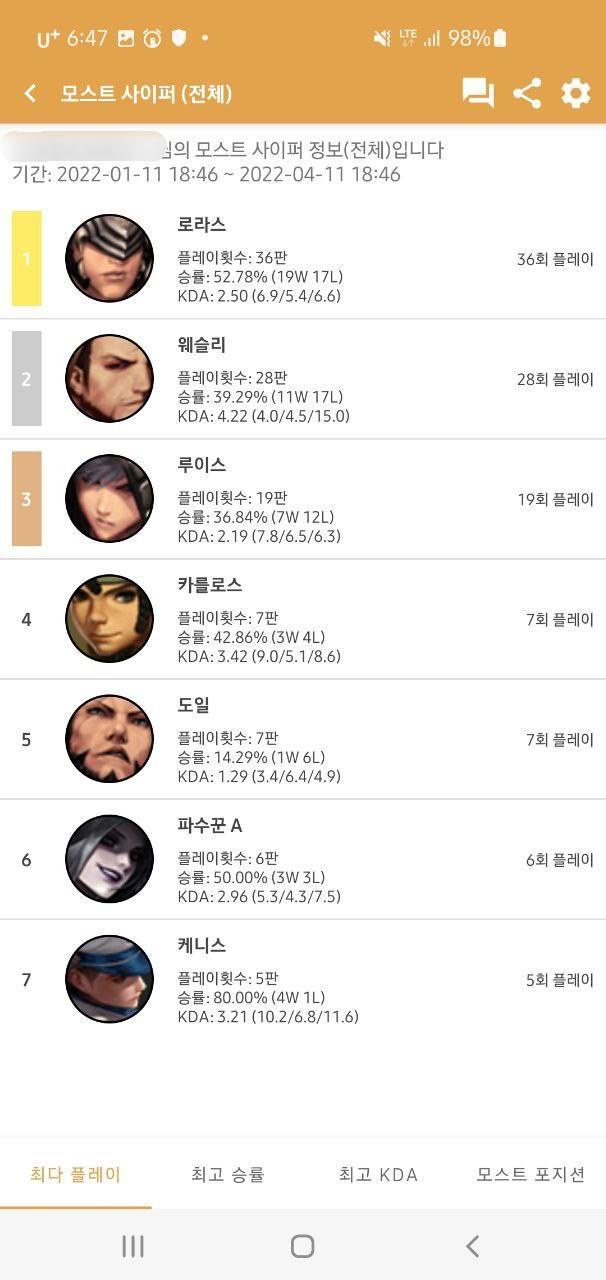606x1280 pixels.
Task: Switch to the 최고 KDA tab
Action: pyautogui.click(x=378, y=1175)
